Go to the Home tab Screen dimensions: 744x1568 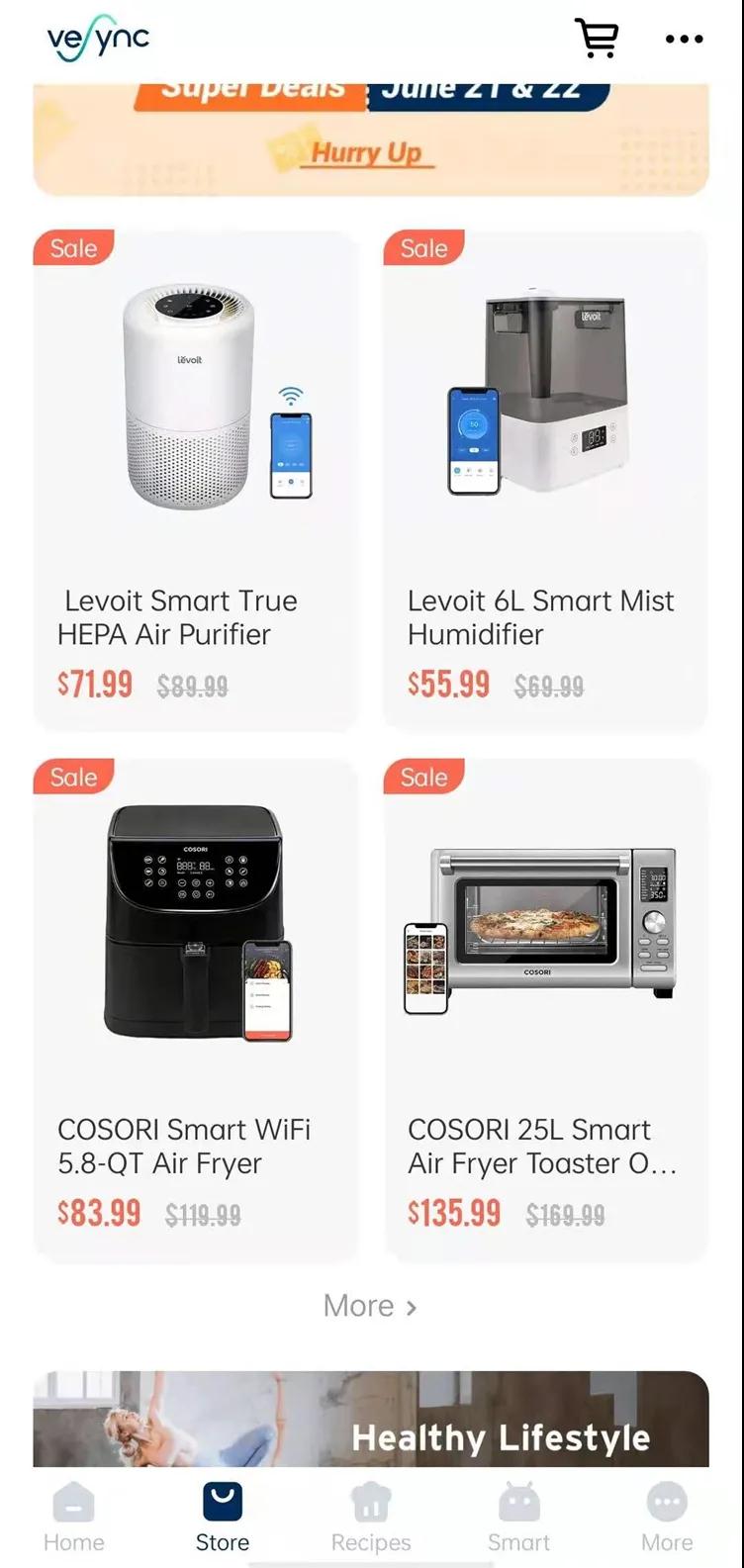(x=74, y=1518)
